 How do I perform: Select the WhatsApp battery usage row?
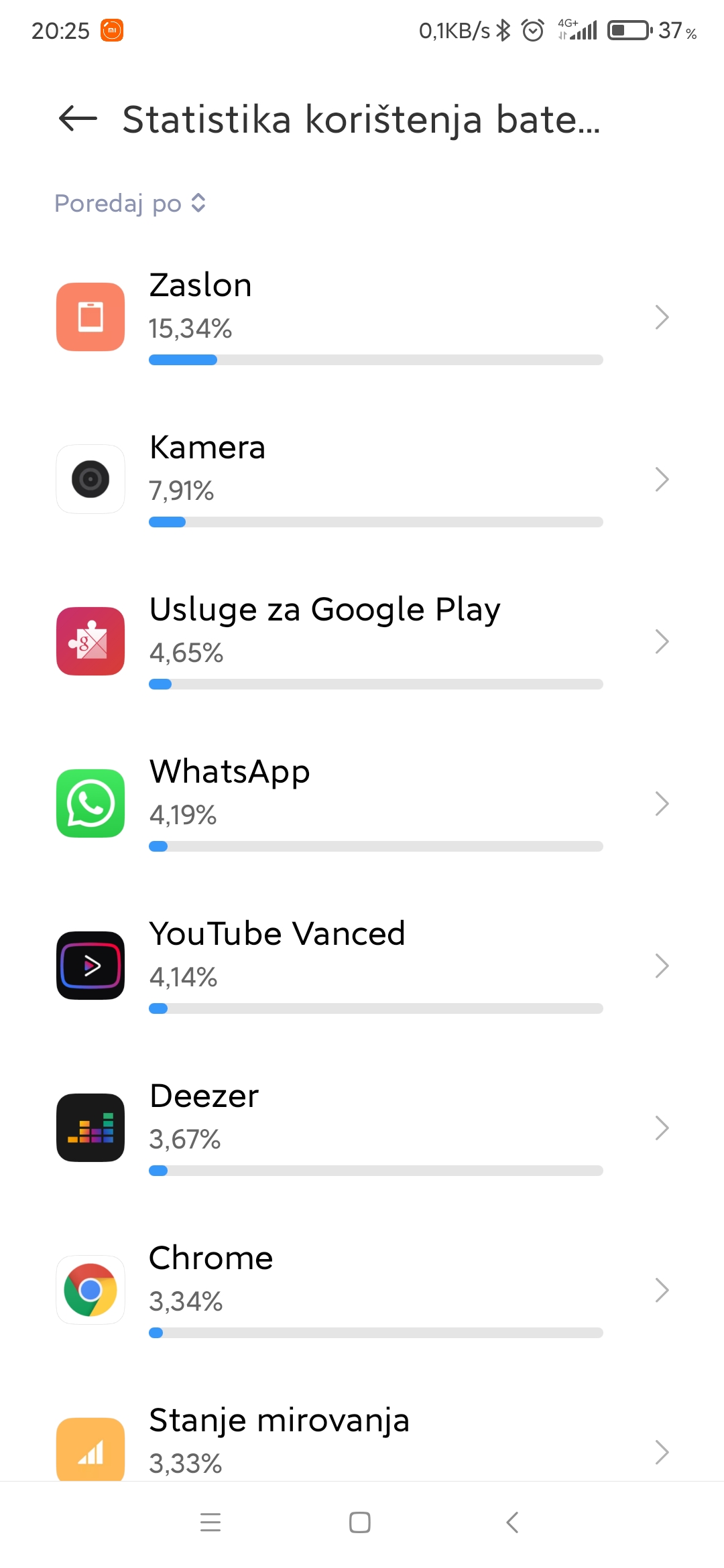pos(362,803)
